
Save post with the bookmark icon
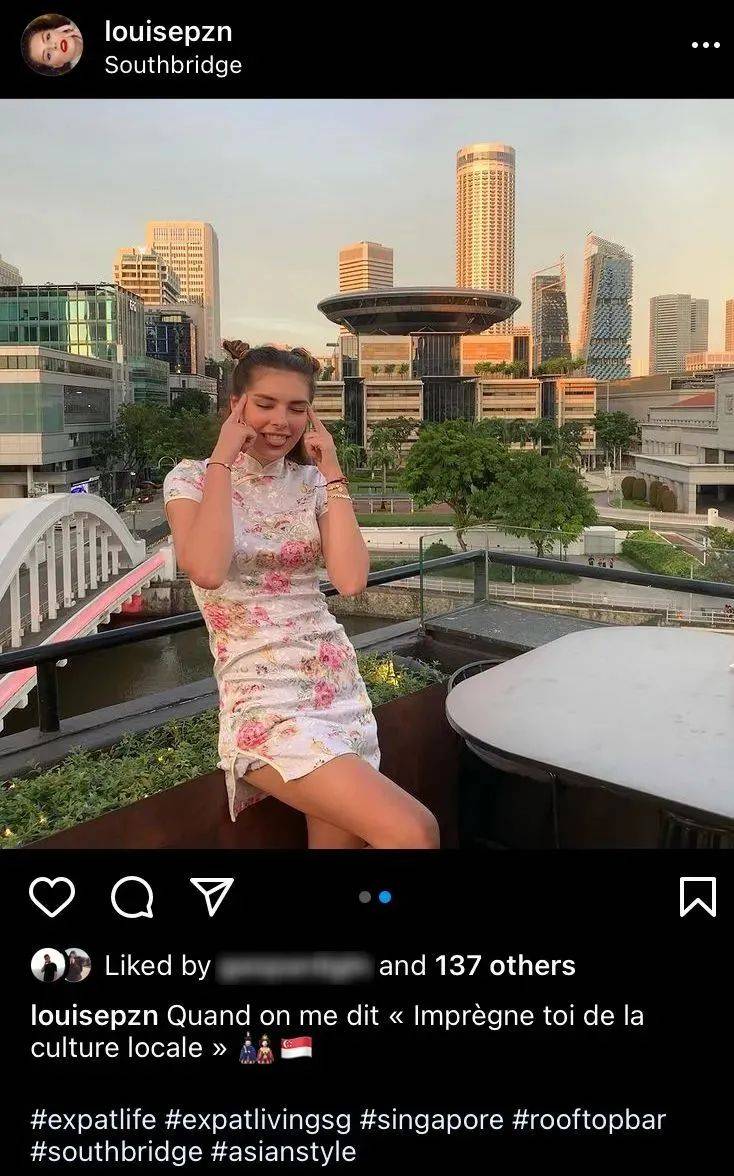(x=697, y=897)
